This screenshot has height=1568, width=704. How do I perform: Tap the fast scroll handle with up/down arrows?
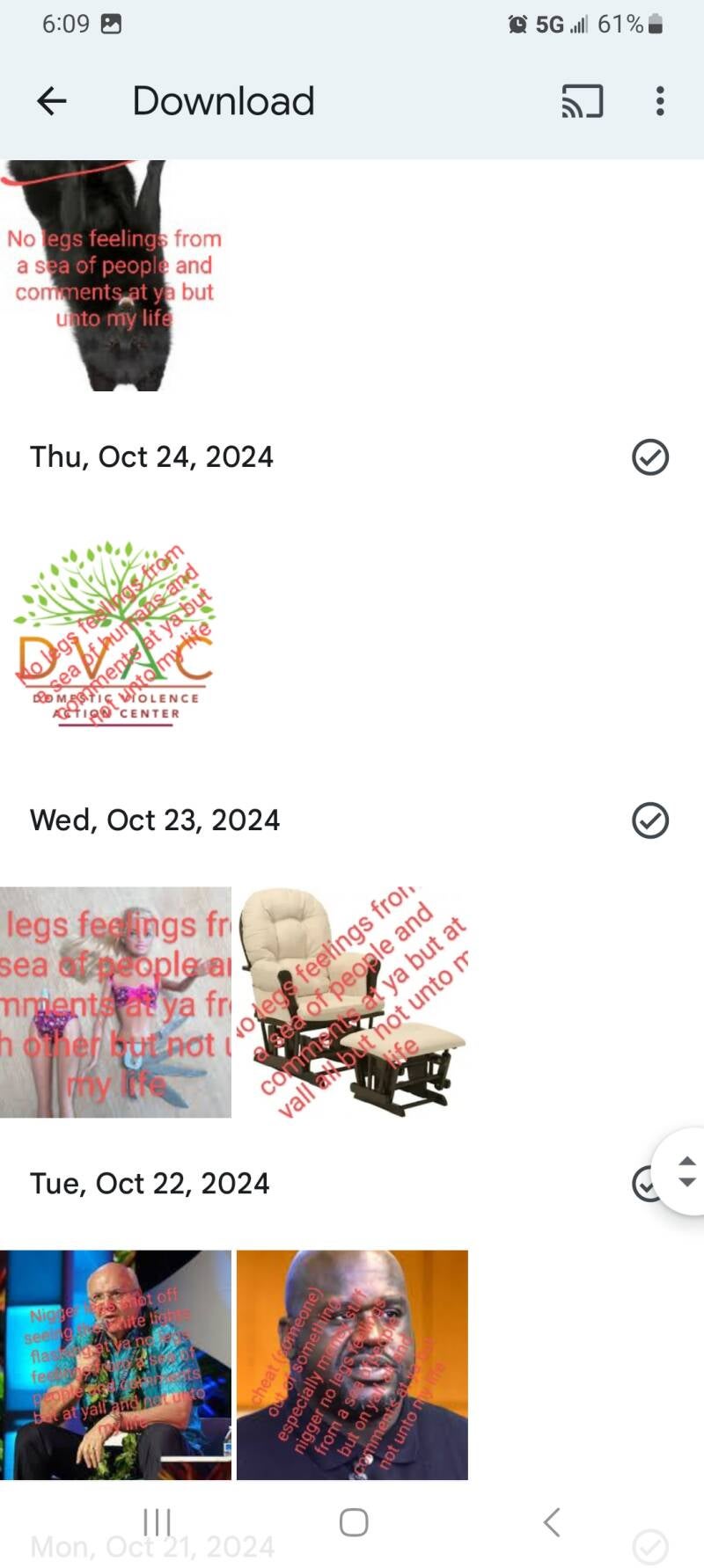pos(686,1171)
